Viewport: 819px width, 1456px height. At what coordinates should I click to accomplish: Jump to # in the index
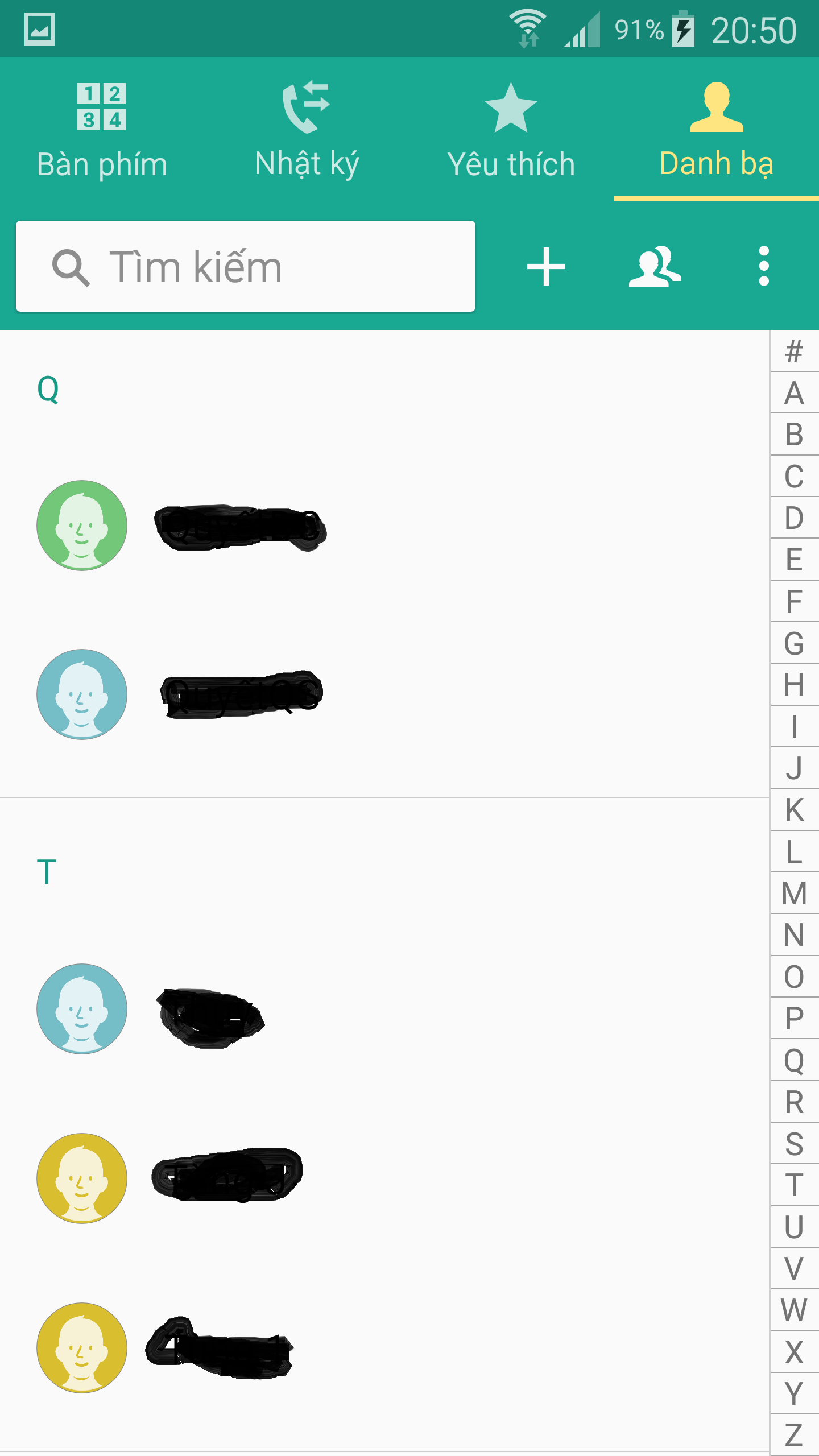795,351
